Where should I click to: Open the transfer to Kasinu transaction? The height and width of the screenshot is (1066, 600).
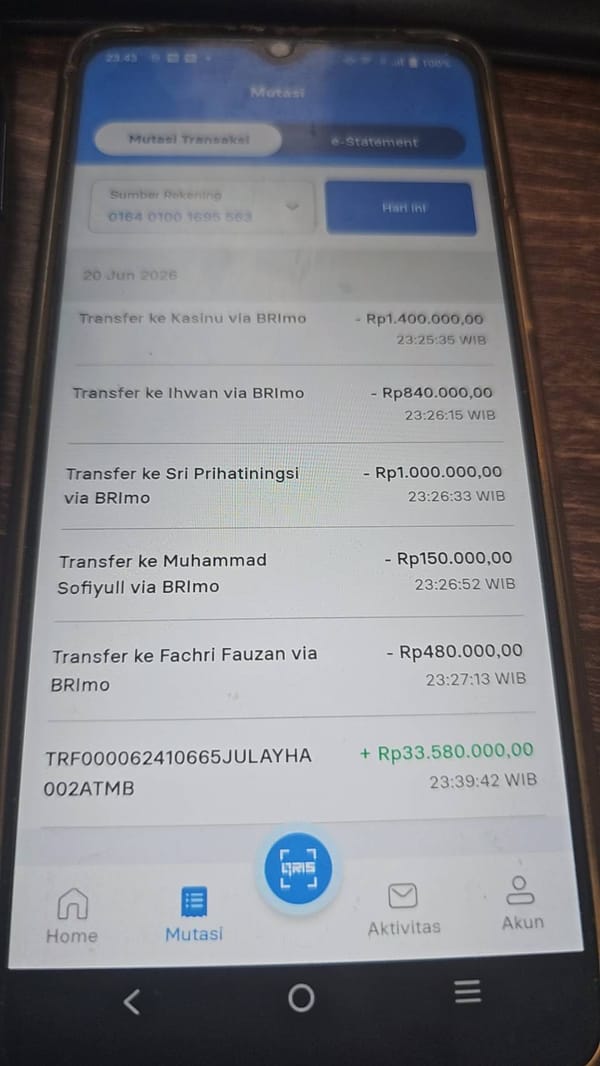[x=283, y=329]
